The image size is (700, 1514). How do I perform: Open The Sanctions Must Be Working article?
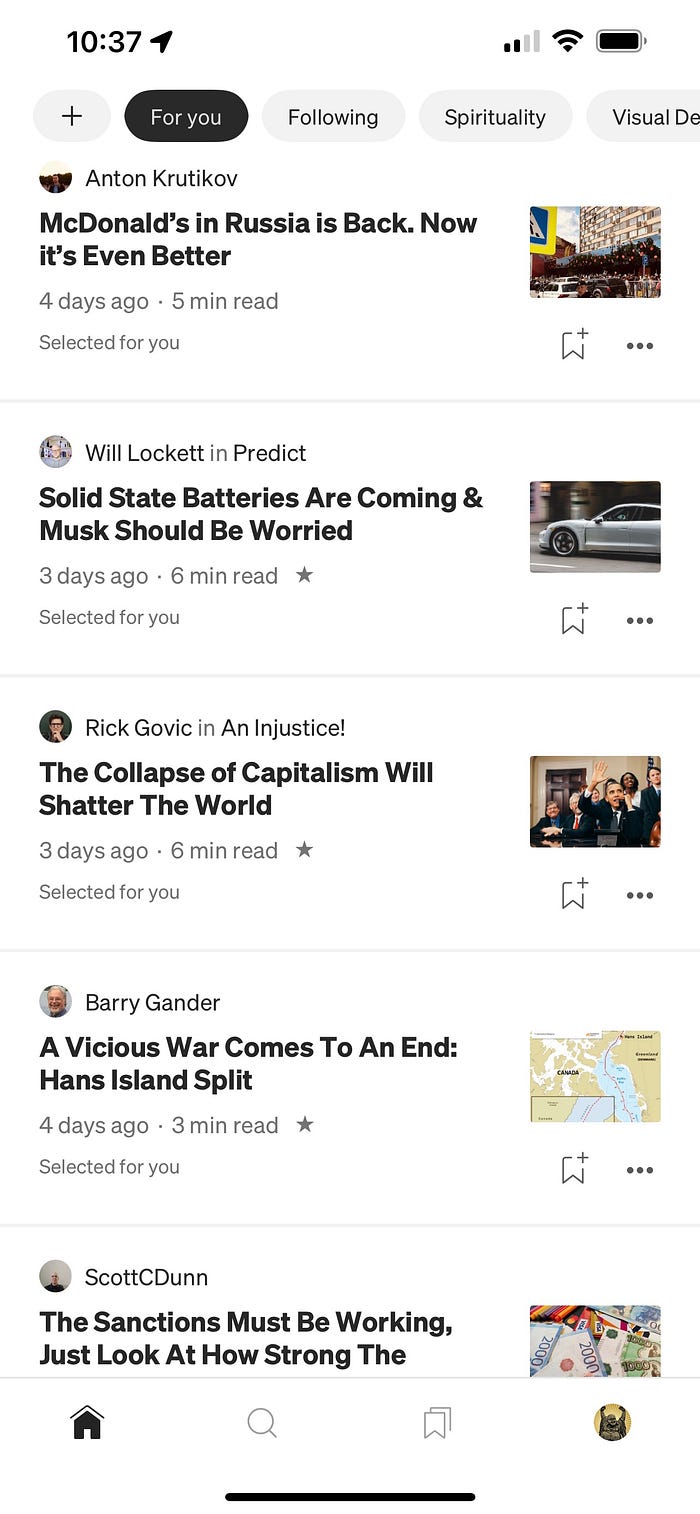pyautogui.click(x=246, y=1338)
